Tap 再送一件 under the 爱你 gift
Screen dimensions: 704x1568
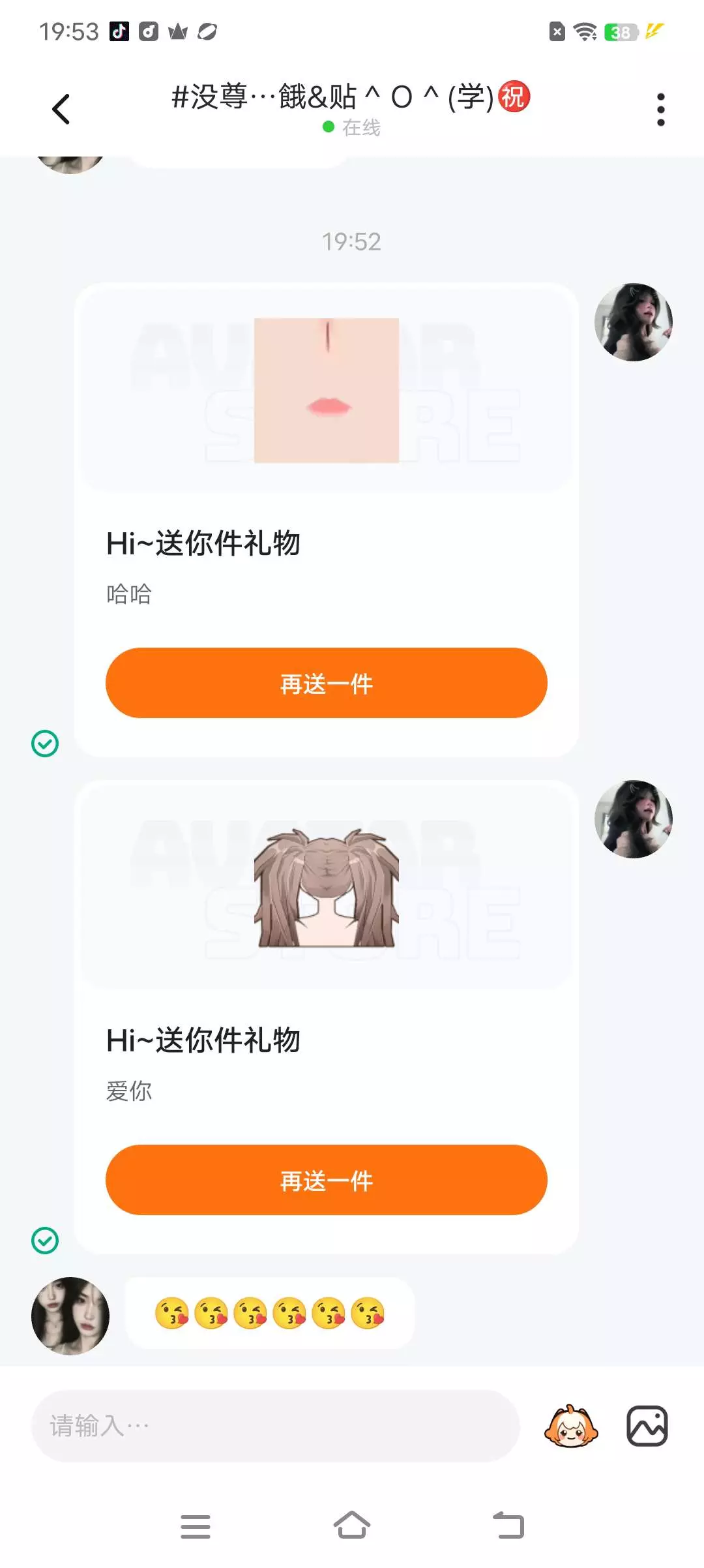pyautogui.click(x=326, y=1180)
